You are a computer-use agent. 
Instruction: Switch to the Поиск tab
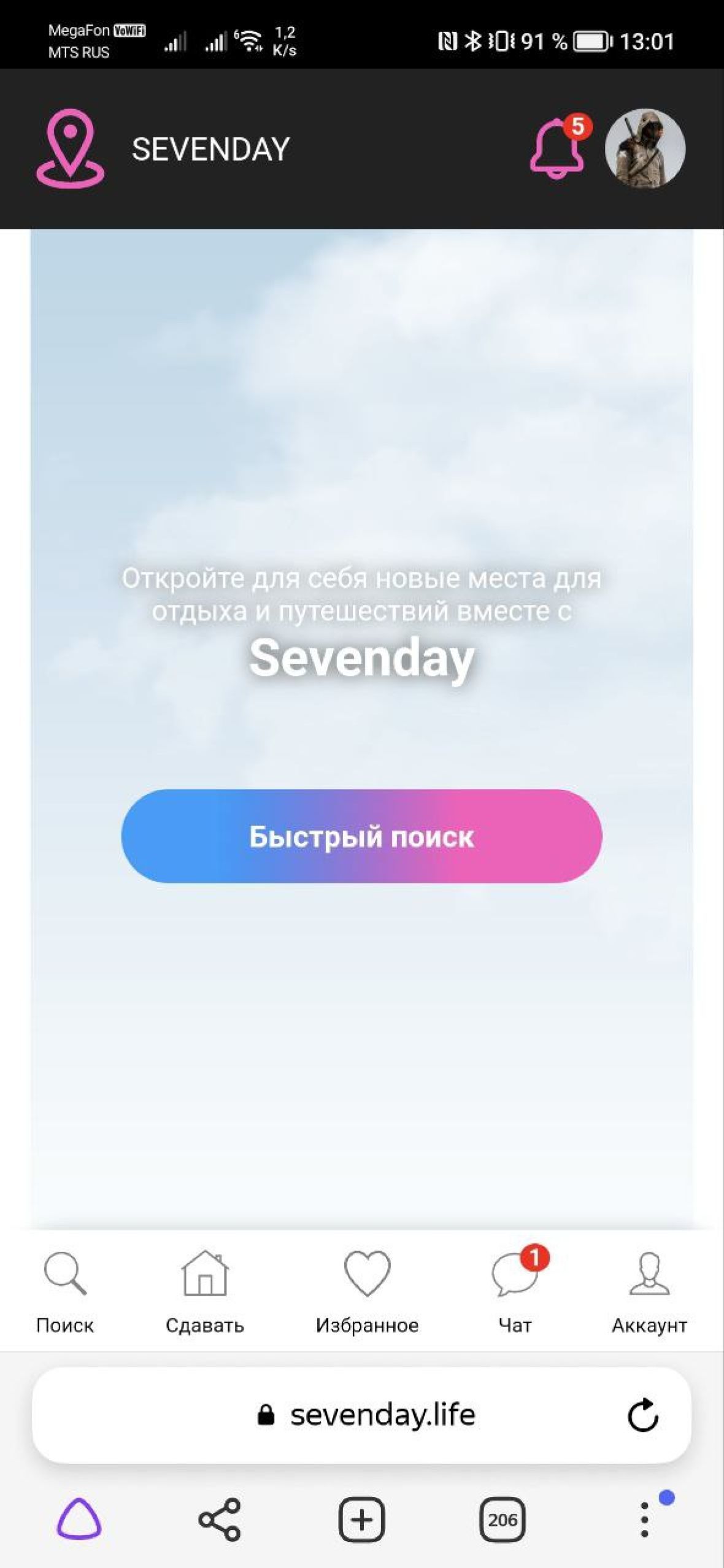(x=65, y=1289)
